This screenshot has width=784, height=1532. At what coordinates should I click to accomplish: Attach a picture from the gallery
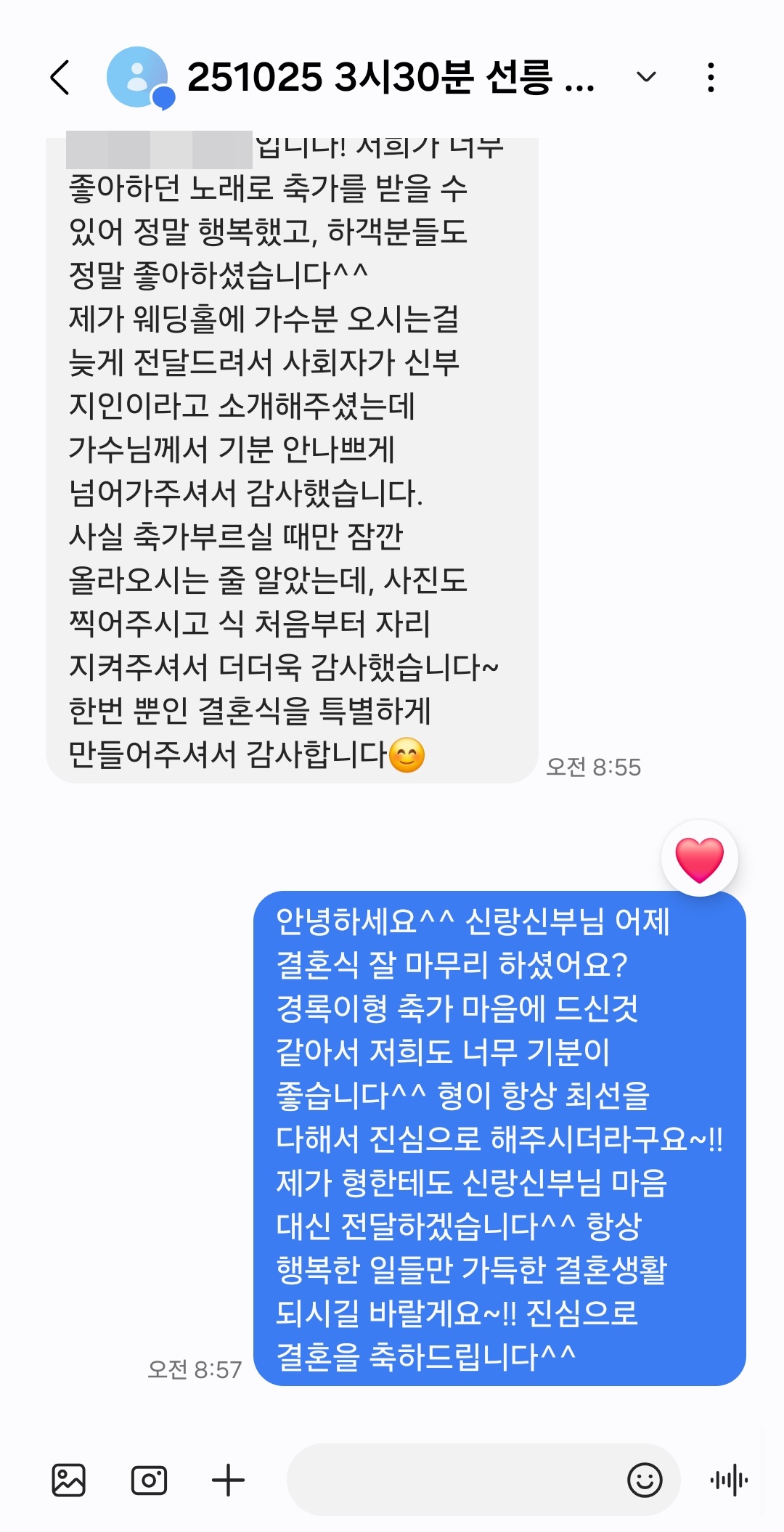pos(69,1480)
